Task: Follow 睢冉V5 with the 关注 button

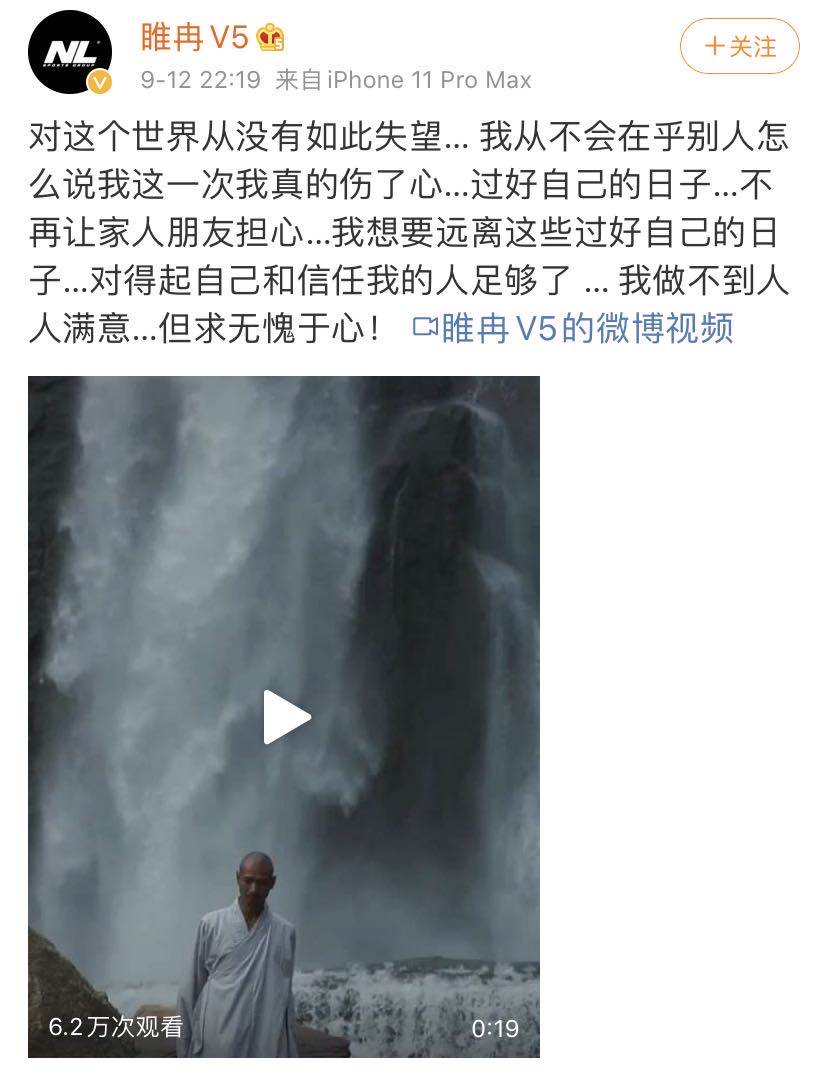Action: (x=740, y=46)
